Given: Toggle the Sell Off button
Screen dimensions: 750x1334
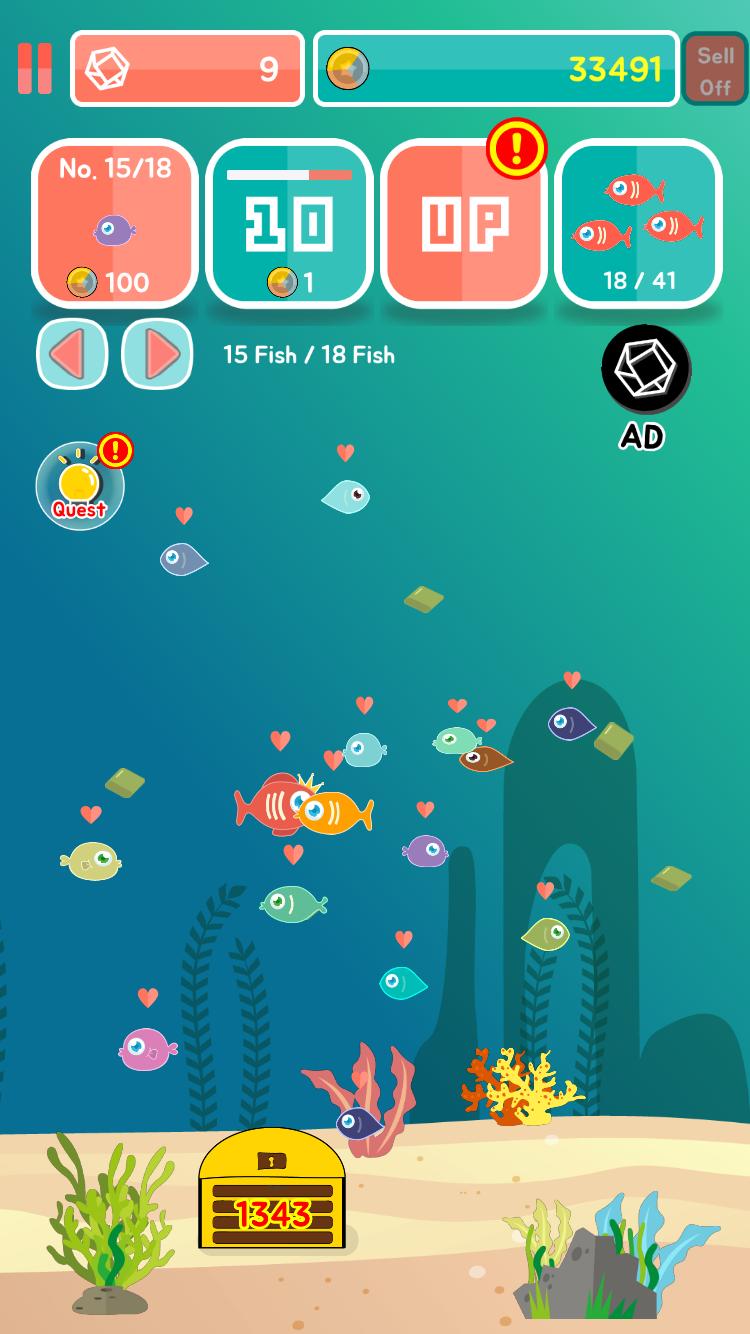Looking at the screenshot, I should pyautogui.click(x=715, y=70).
